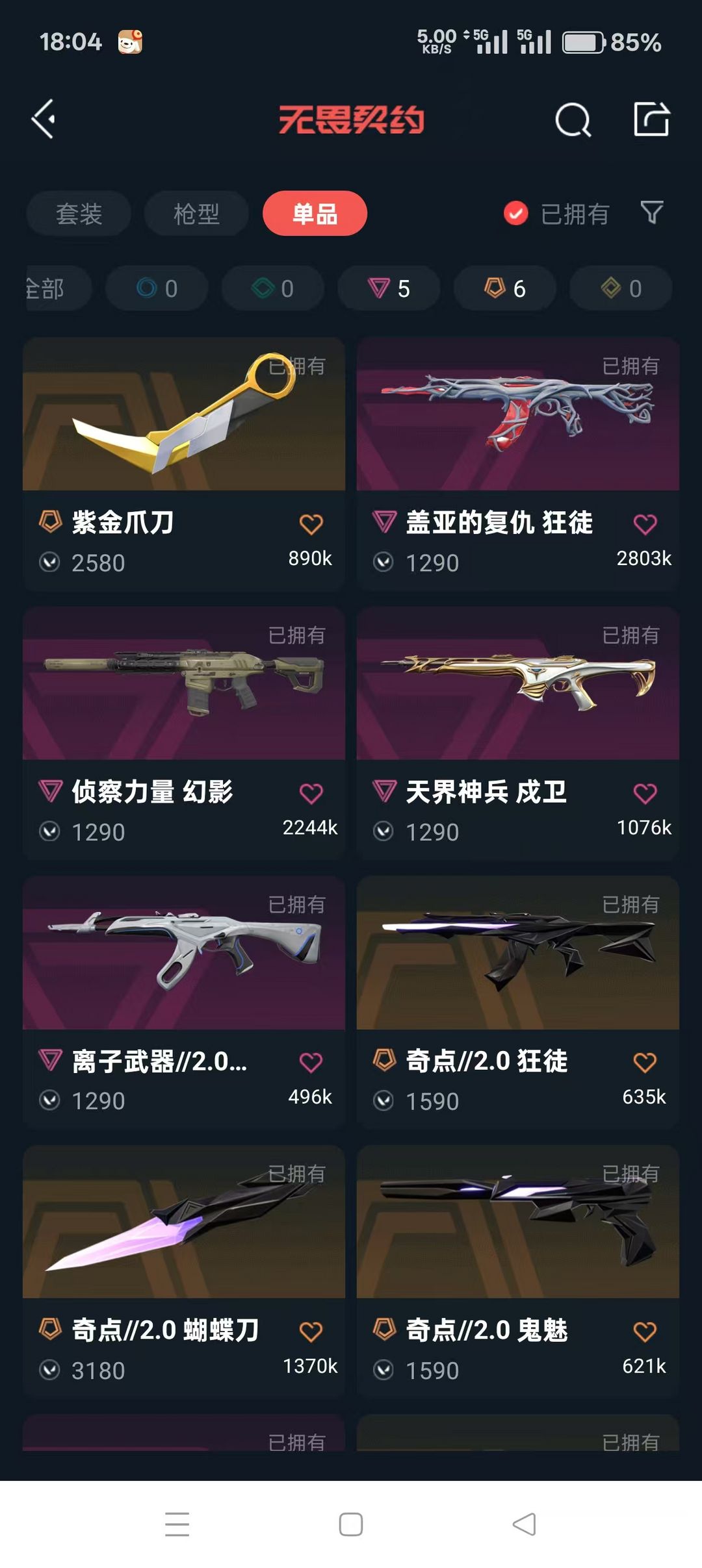Open the funnel filter options
This screenshot has width=702, height=1568.
coord(651,212)
